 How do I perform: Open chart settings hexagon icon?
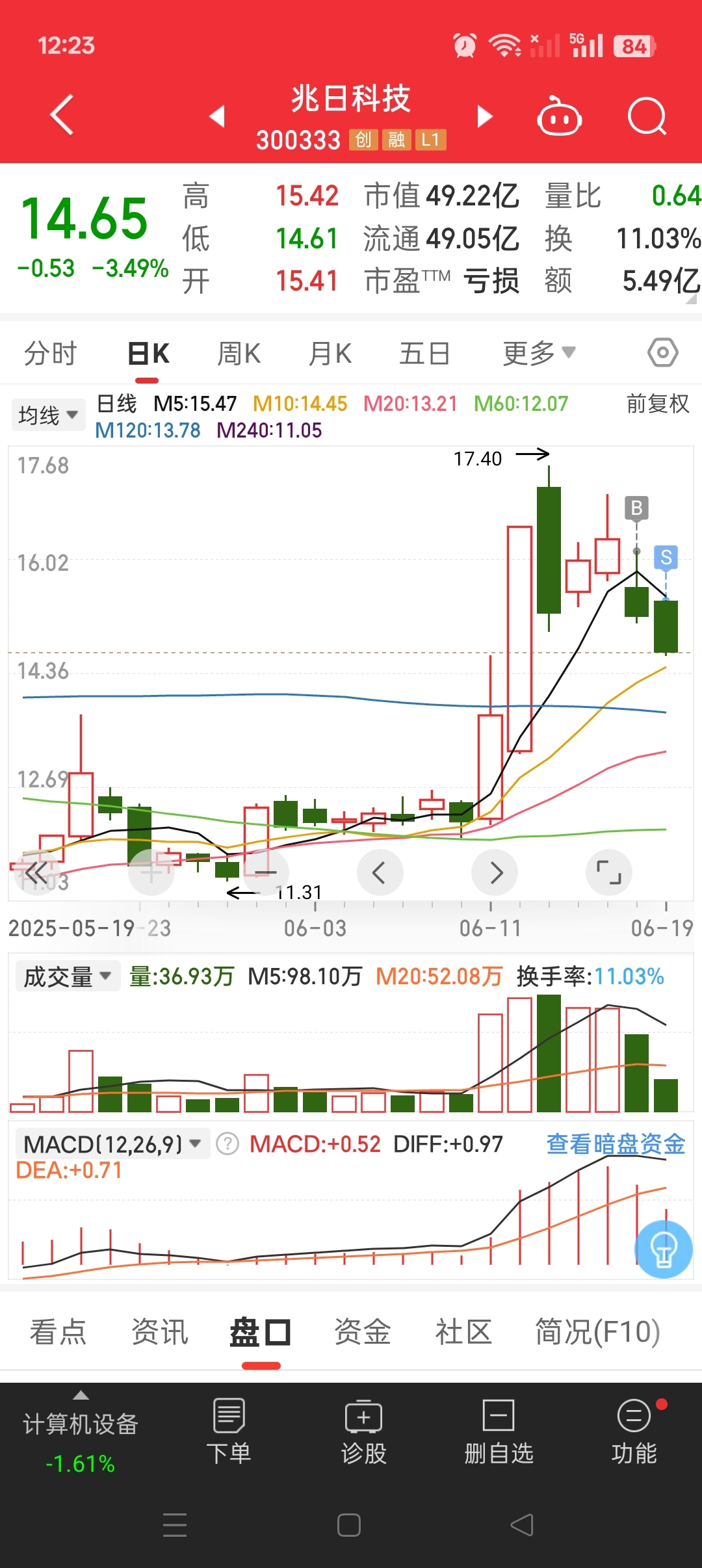[x=663, y=352]
